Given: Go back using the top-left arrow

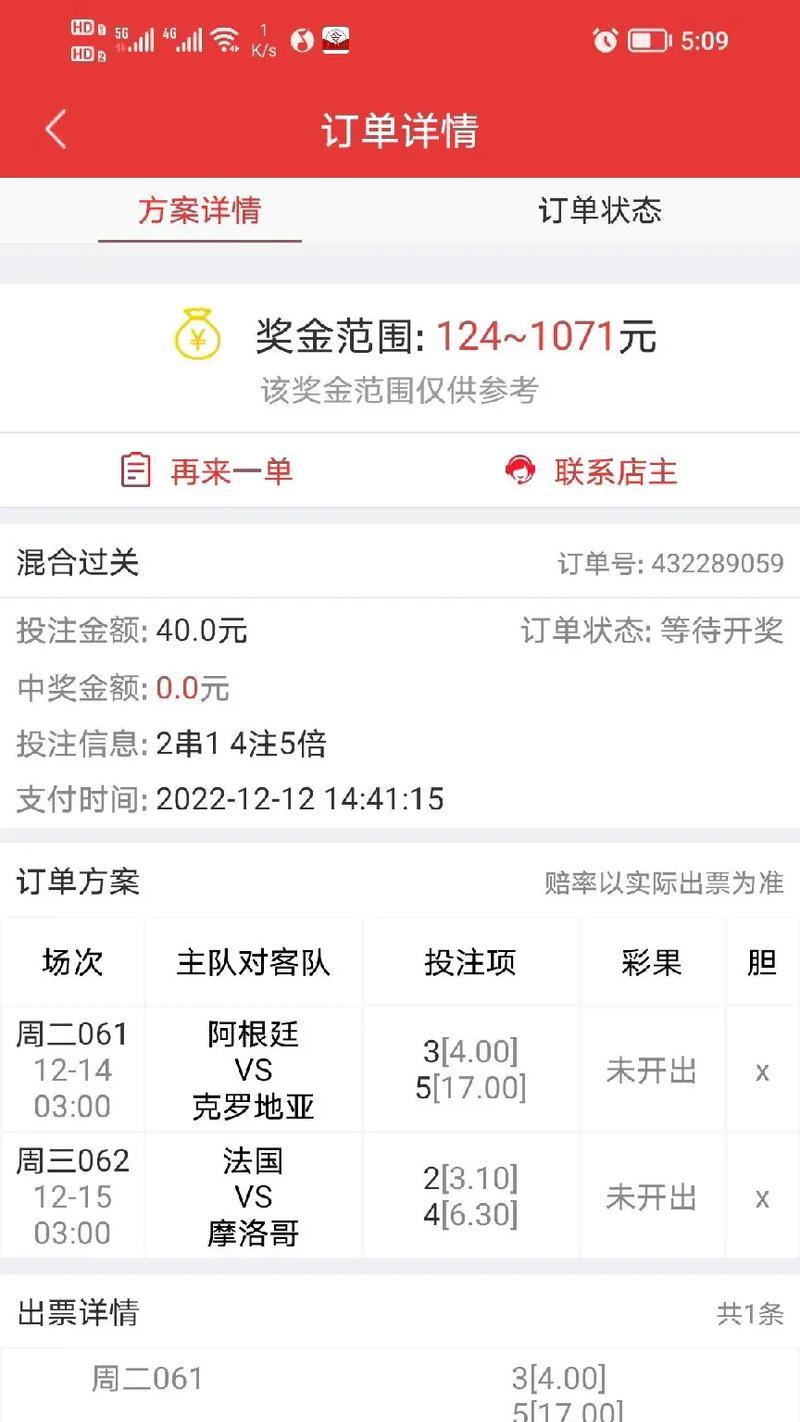Looking at the screenshot, I should pyautogui.click(x=56, y=130).
